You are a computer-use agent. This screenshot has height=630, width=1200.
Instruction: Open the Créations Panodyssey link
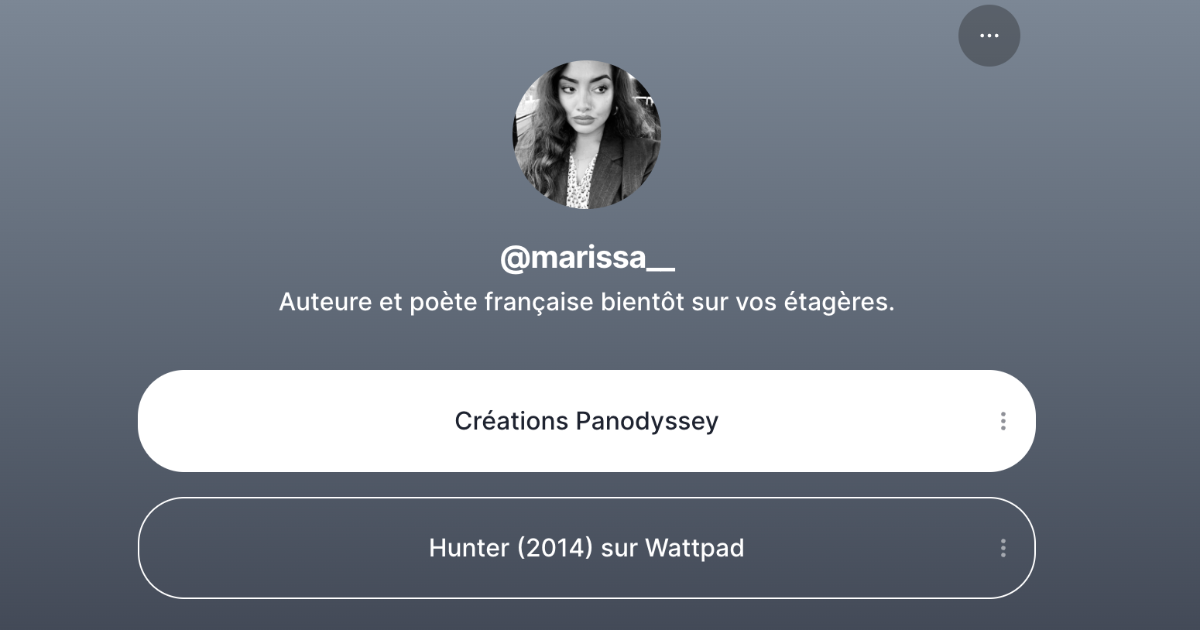click(586, 421)
